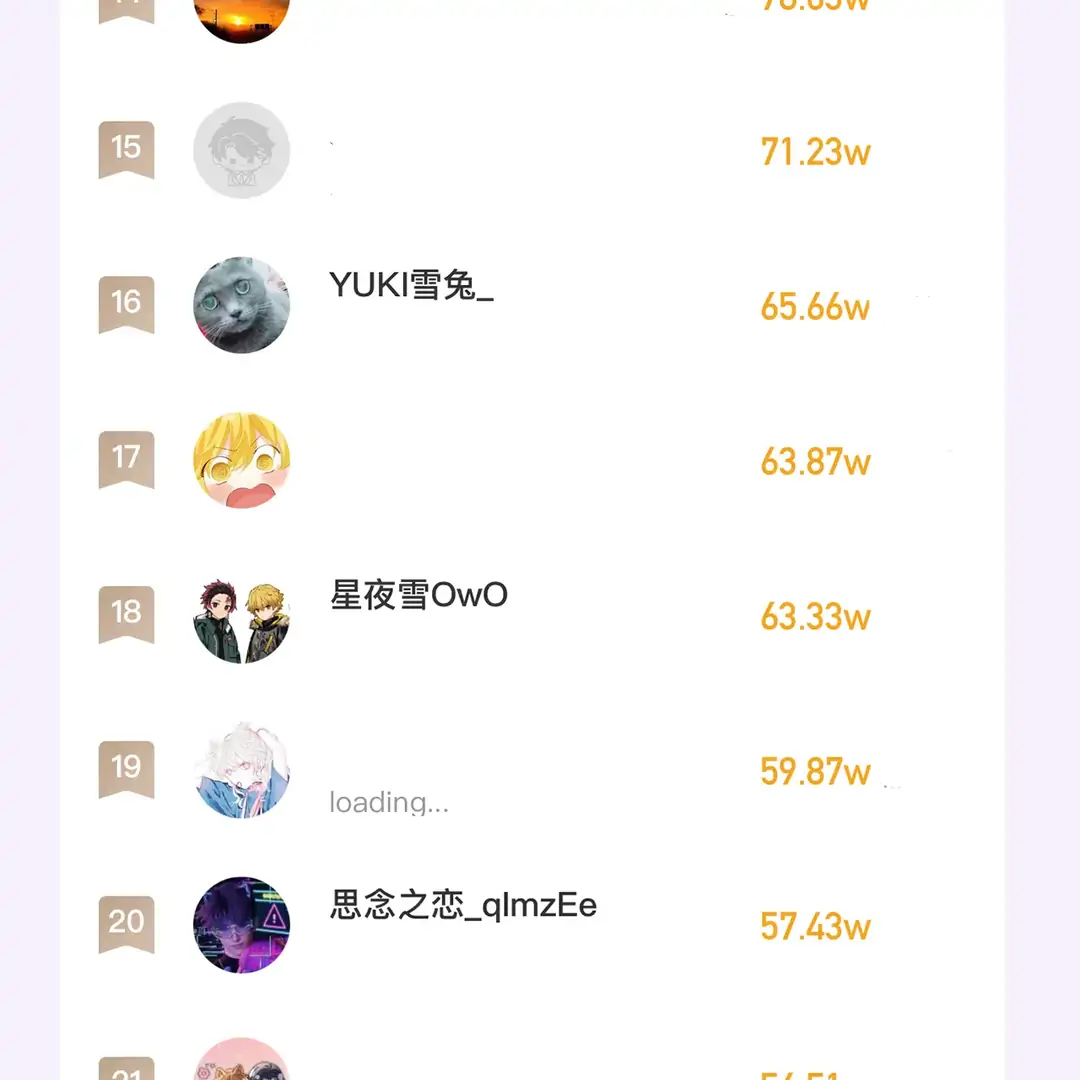The width and height of the screenshot is (1080, 1080).
Task: Tap the rank 19 row showing loading...
Action: 388,802
